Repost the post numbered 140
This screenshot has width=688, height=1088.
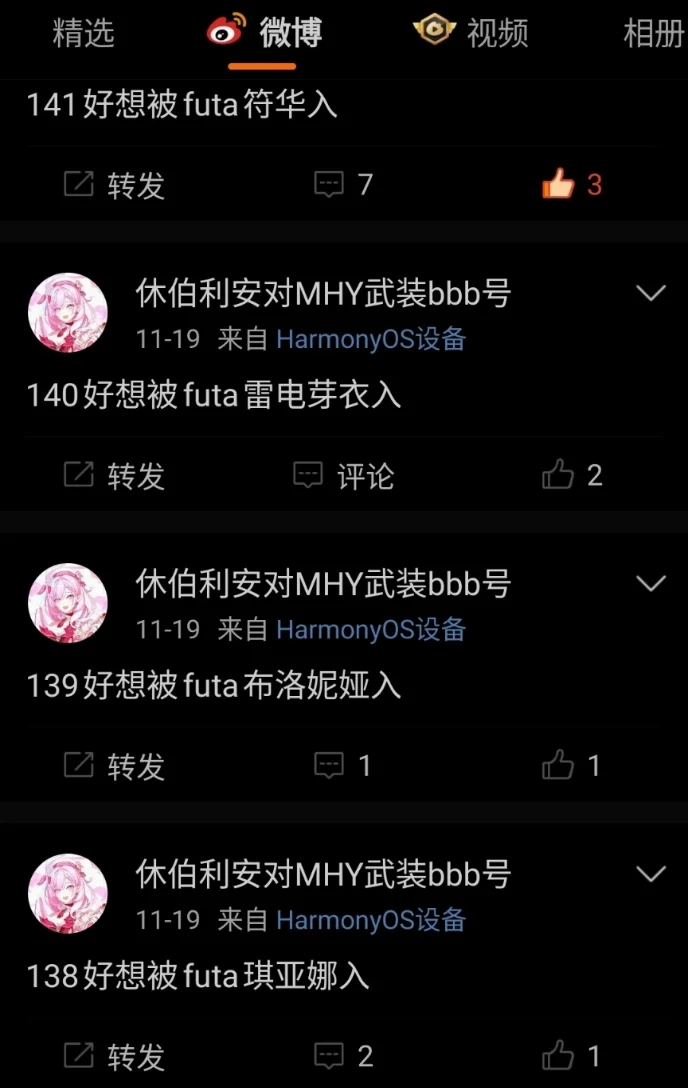point(114,475)
